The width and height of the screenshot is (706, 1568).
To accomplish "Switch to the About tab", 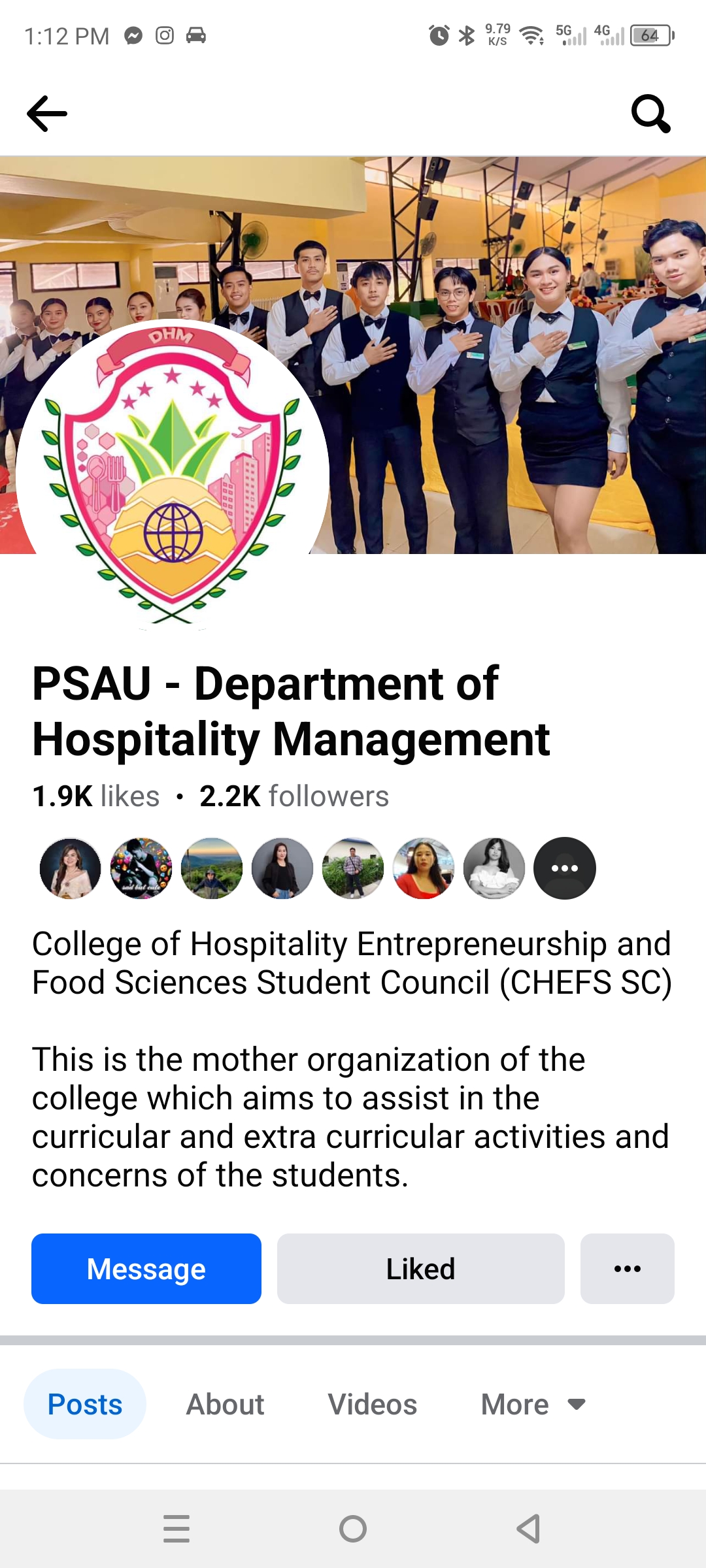I will pos(225,1404).
